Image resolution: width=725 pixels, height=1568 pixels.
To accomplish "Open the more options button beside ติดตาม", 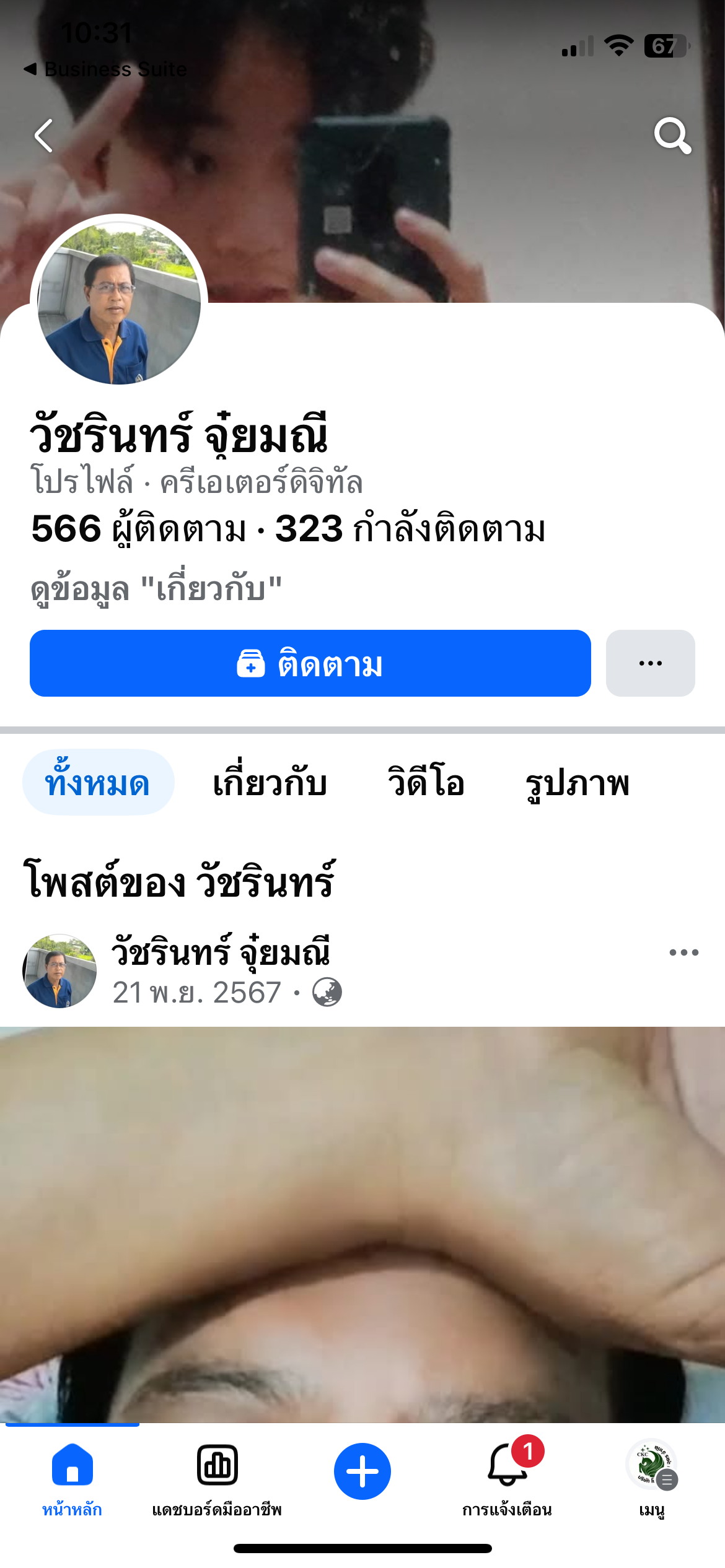I will [x=650, y=663].
